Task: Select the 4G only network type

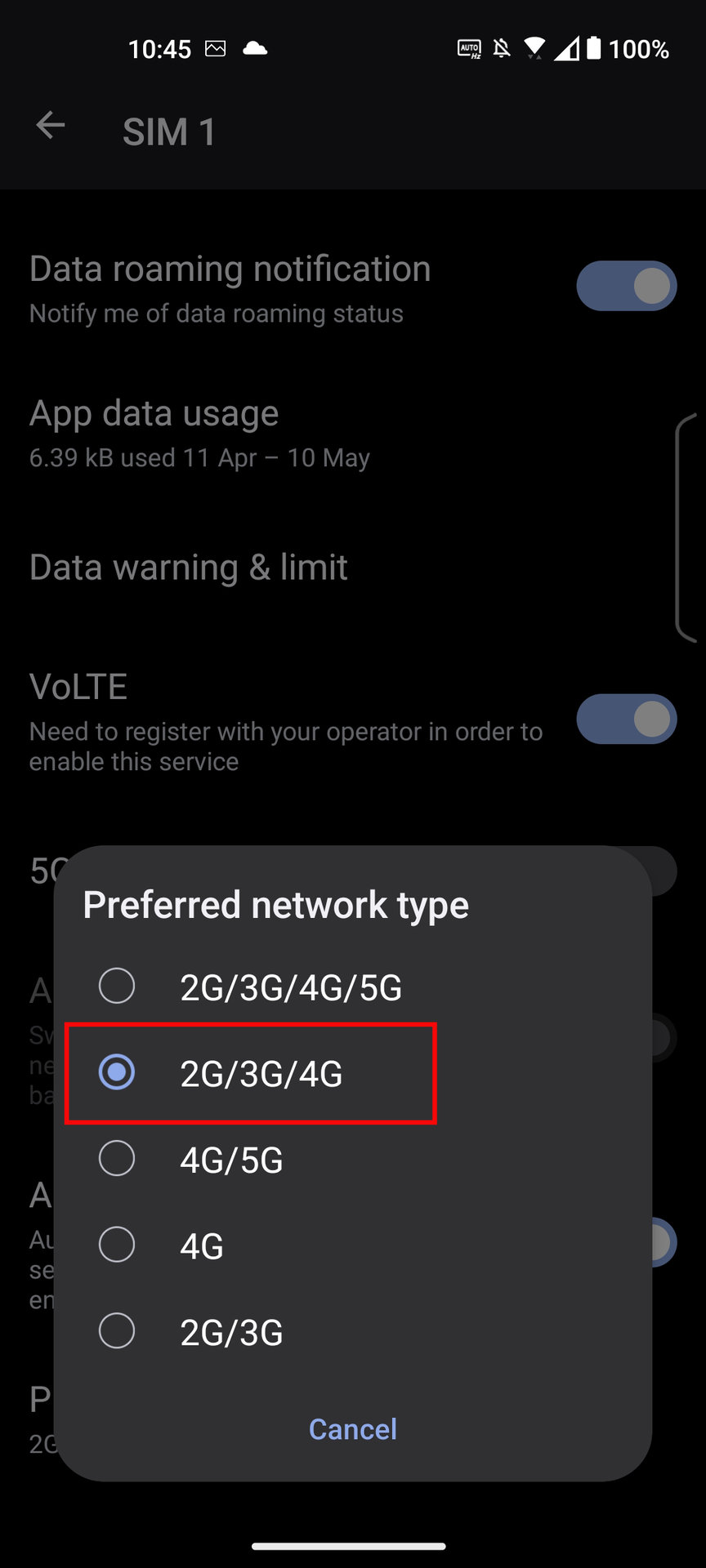Action: (117, 1246)
